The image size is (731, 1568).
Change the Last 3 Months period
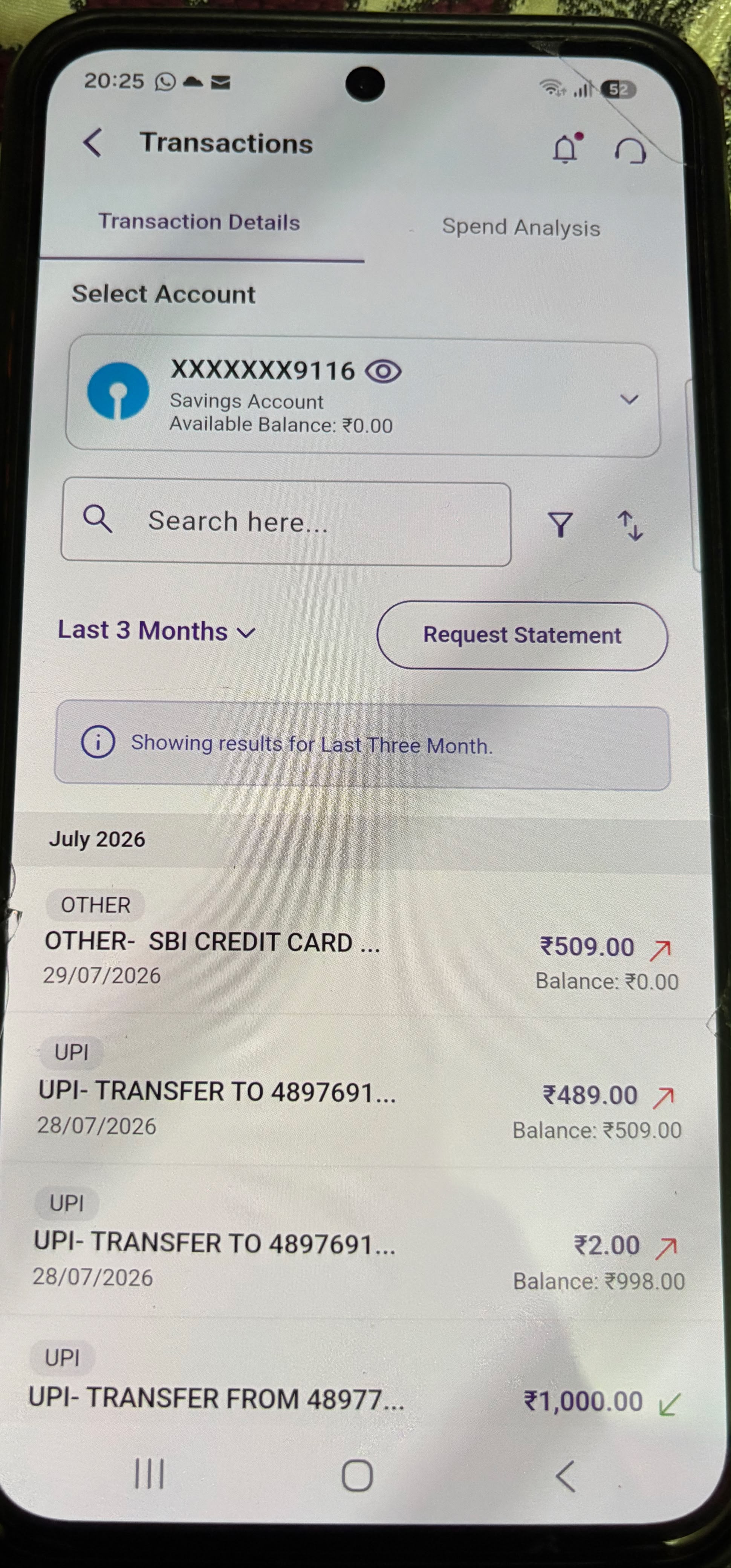[x=156, y=631]
